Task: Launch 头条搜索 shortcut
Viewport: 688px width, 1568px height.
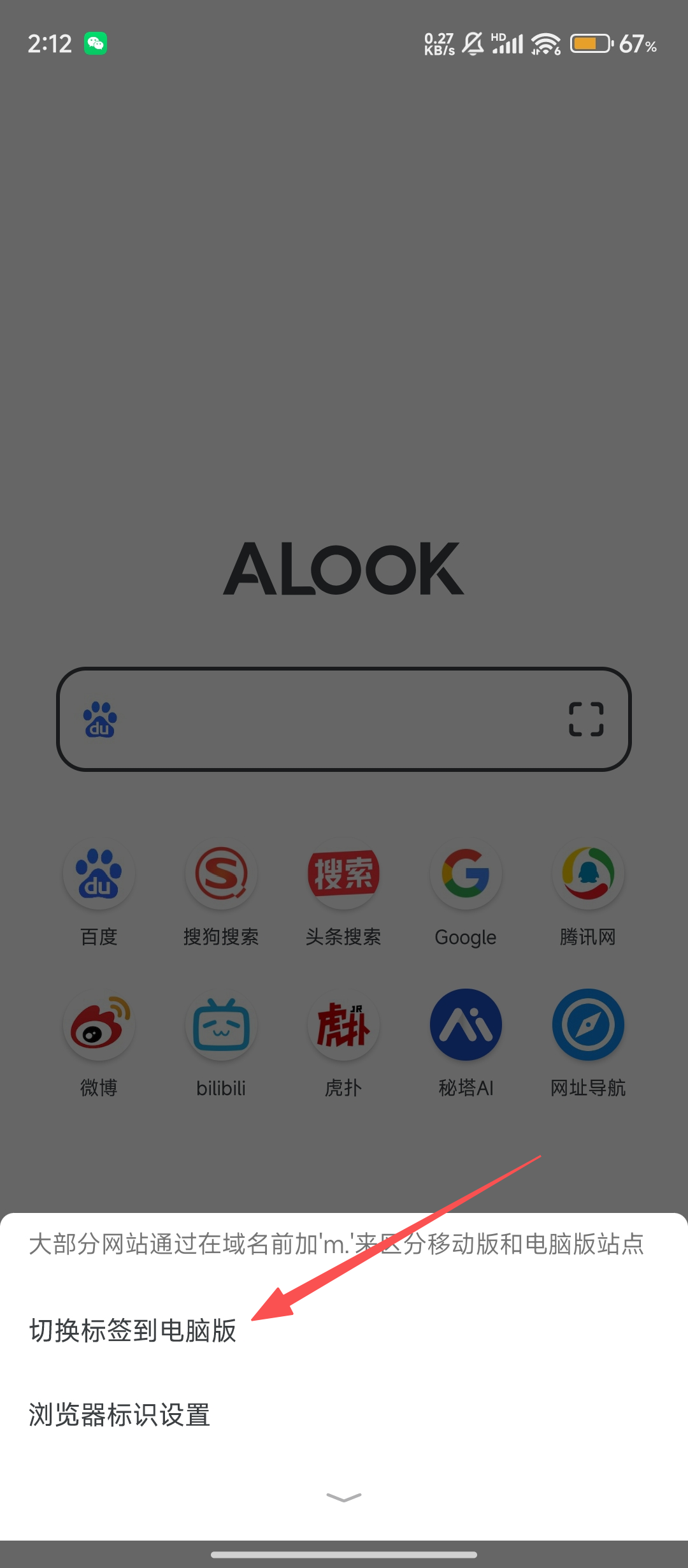Action: [x=343, y=874]
